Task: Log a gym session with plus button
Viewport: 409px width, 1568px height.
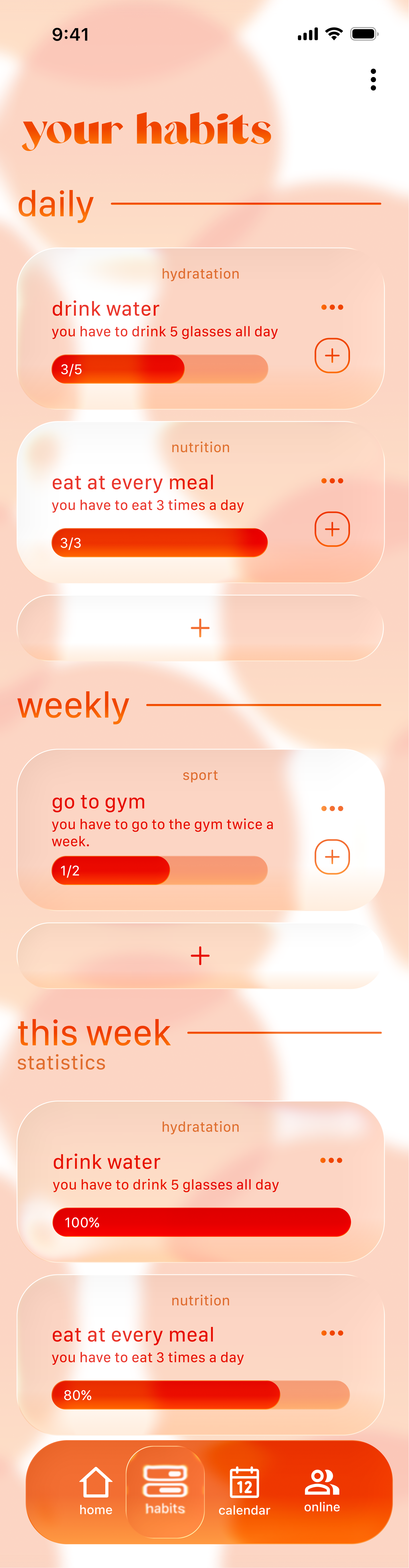Action: tap(332, 856)
